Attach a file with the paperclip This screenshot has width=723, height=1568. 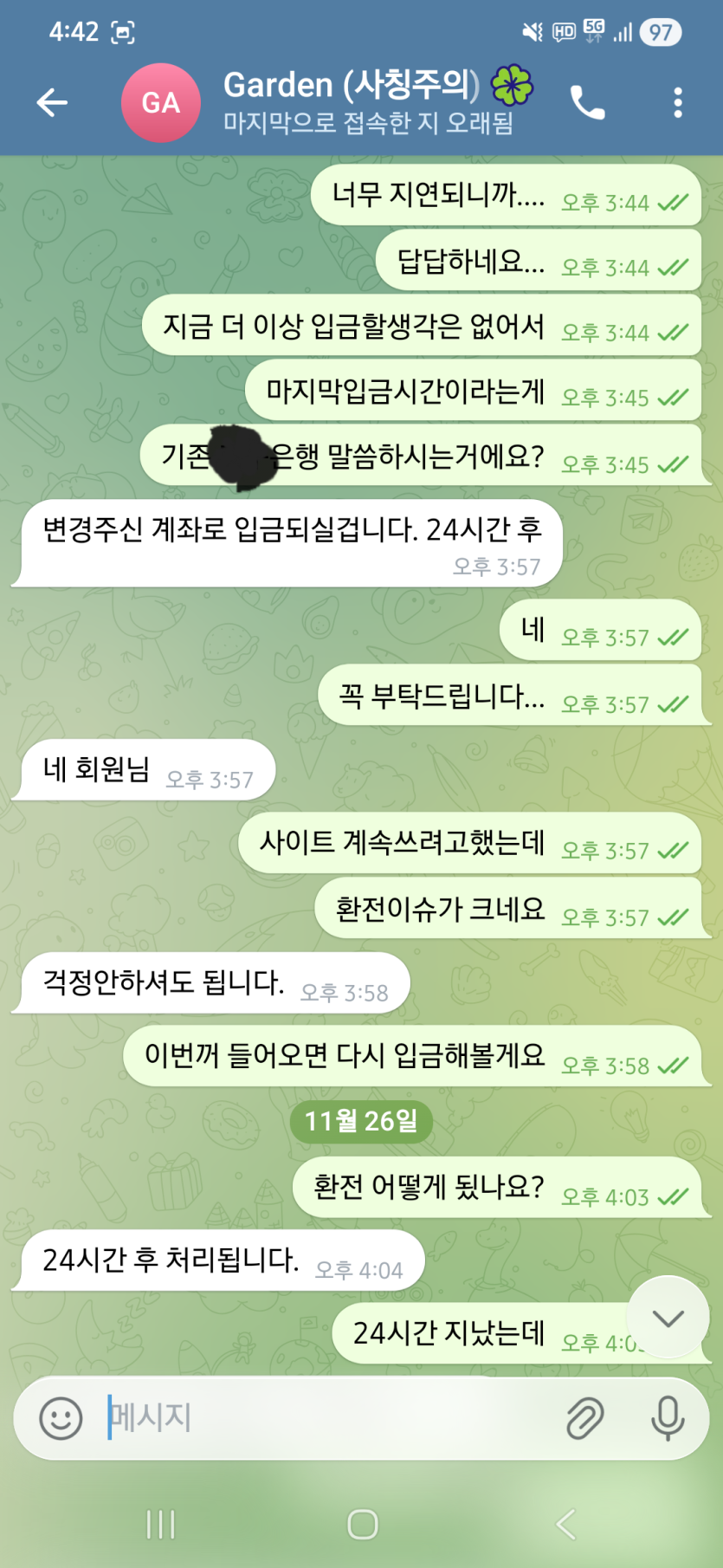(585, 1418)
